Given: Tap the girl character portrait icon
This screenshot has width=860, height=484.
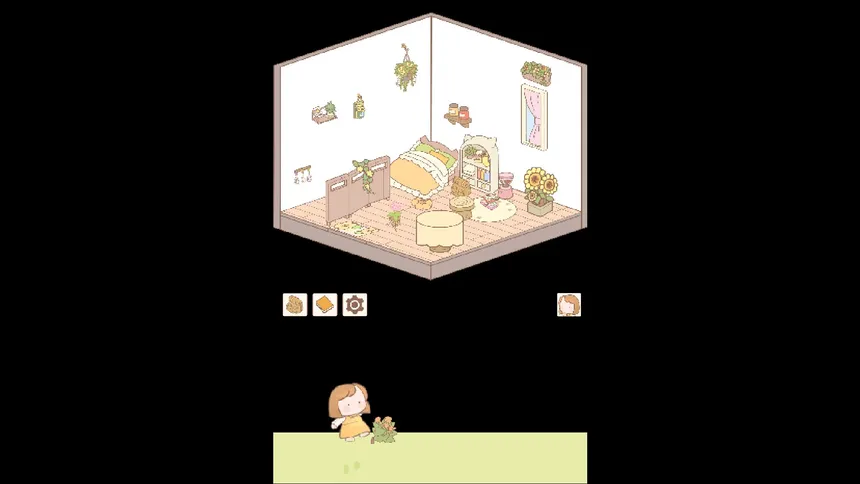Looking at the screenshot, I should pos(569,305).
